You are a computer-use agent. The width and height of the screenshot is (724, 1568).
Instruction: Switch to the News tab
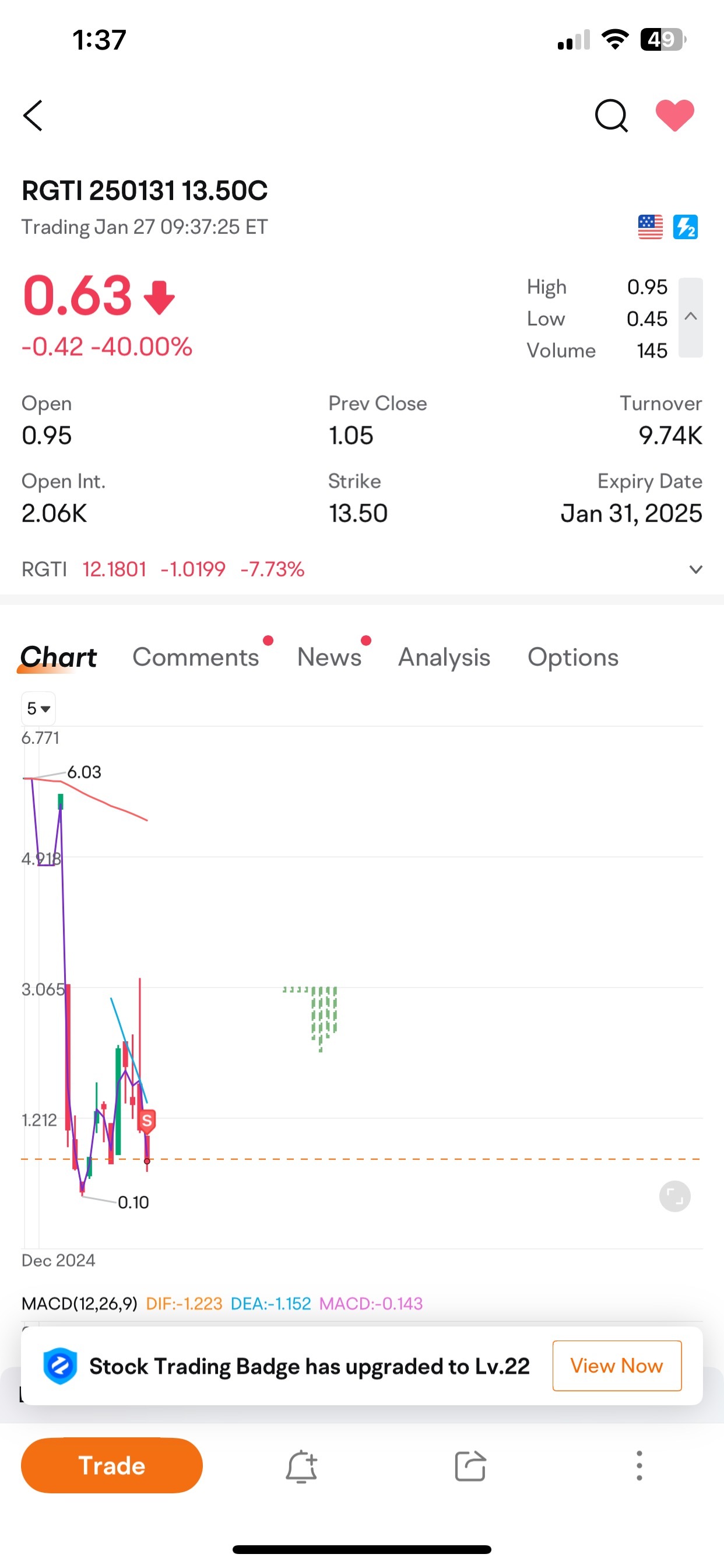(329, 657)
